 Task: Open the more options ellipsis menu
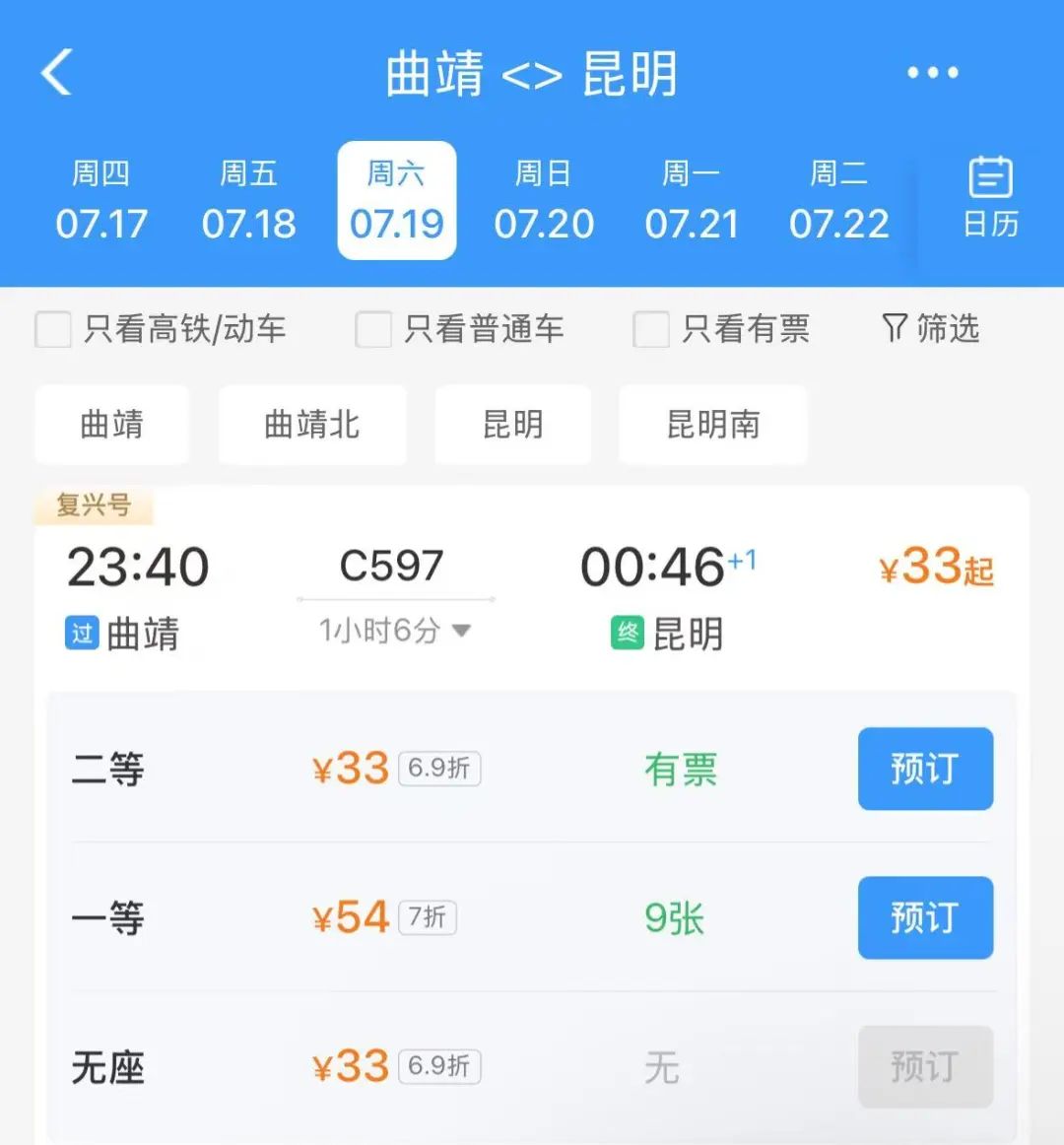click(x=930, y=72)
